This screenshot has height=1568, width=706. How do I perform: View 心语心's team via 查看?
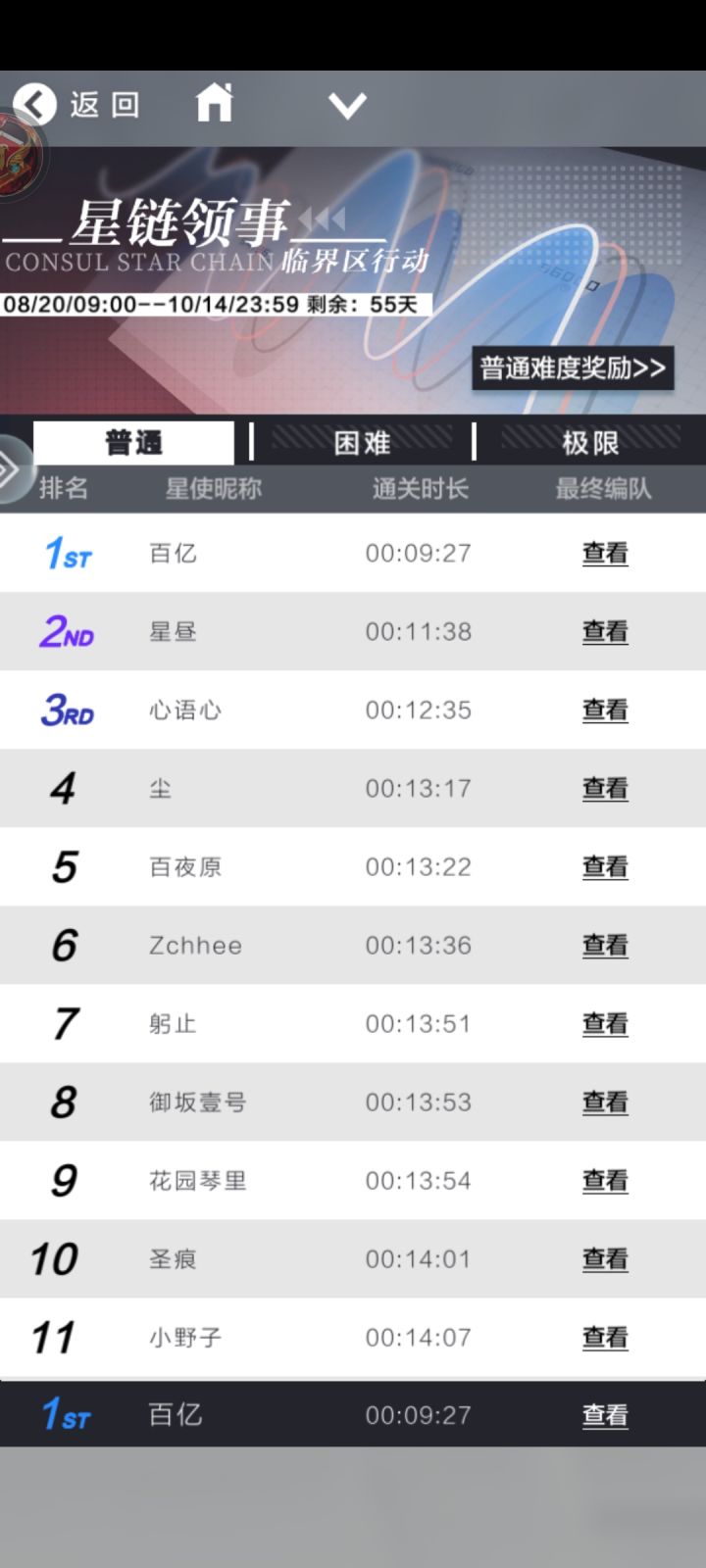[x=604, y=710]
